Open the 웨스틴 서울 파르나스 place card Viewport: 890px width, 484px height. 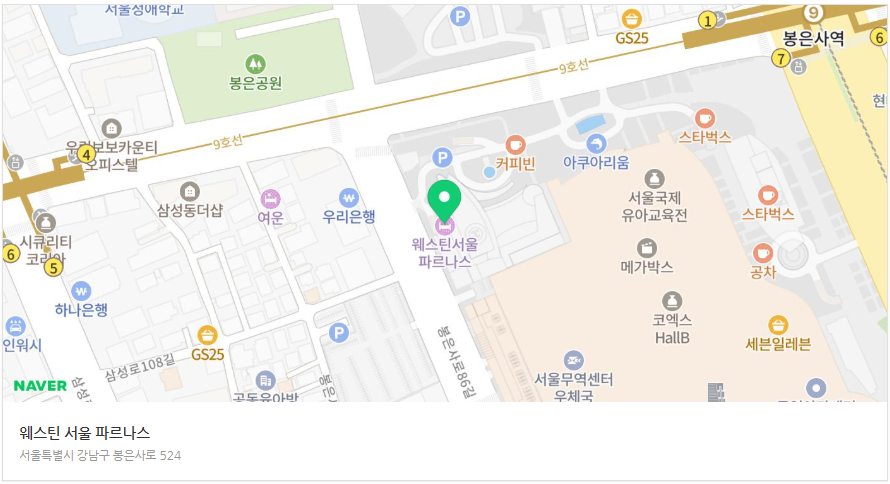[85, 433]
